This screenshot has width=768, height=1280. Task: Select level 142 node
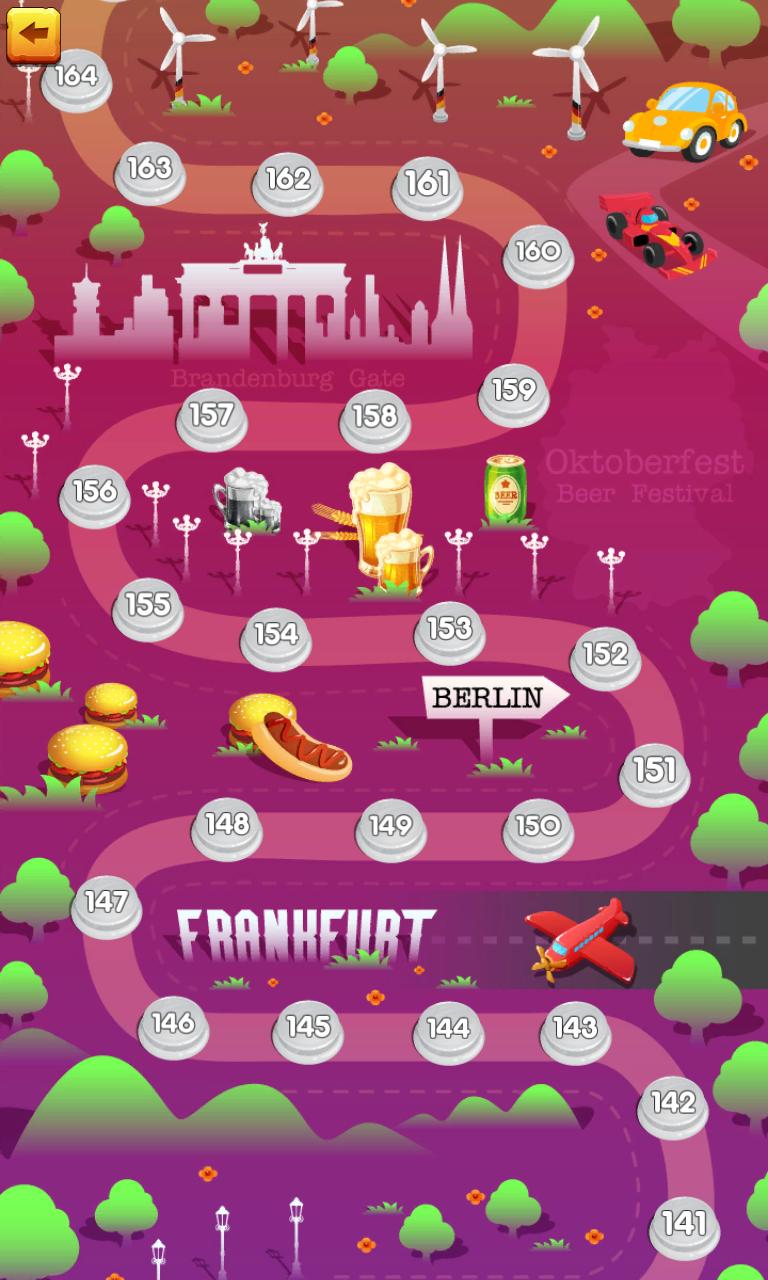point(673,1106)
